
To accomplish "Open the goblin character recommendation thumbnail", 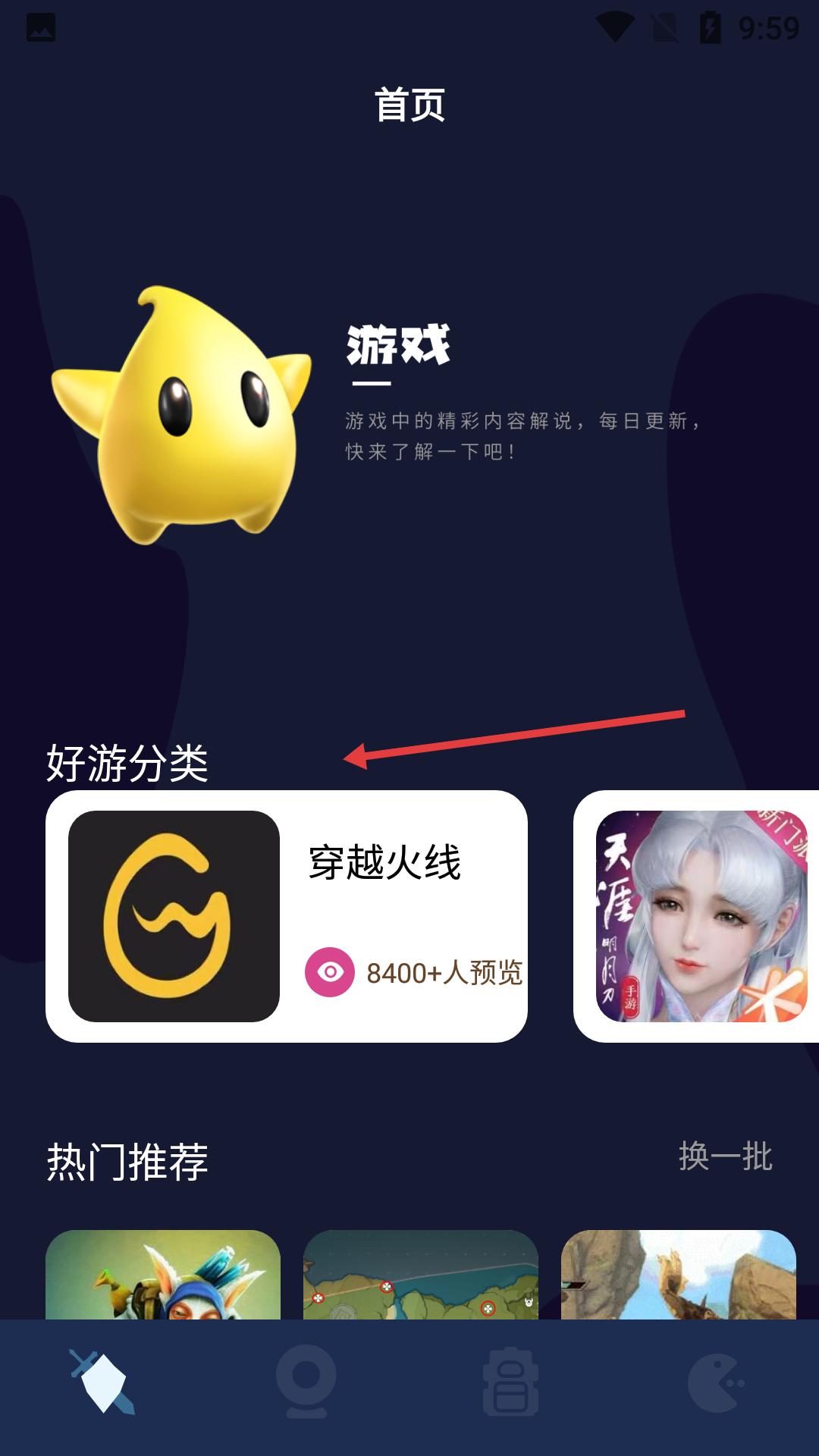I will point(163,1276).
